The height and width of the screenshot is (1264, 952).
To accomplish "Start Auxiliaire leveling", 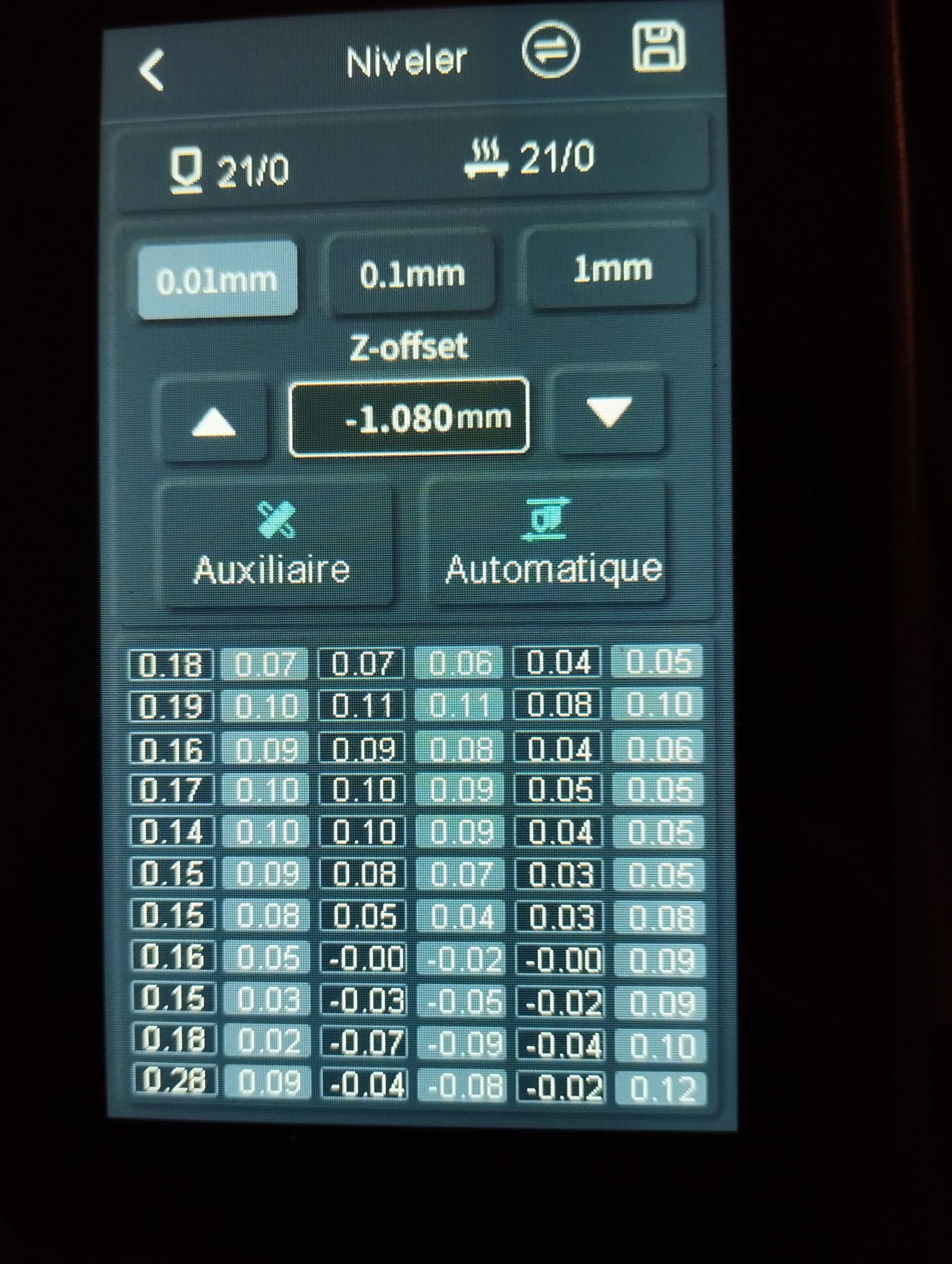I will point(273,544).
